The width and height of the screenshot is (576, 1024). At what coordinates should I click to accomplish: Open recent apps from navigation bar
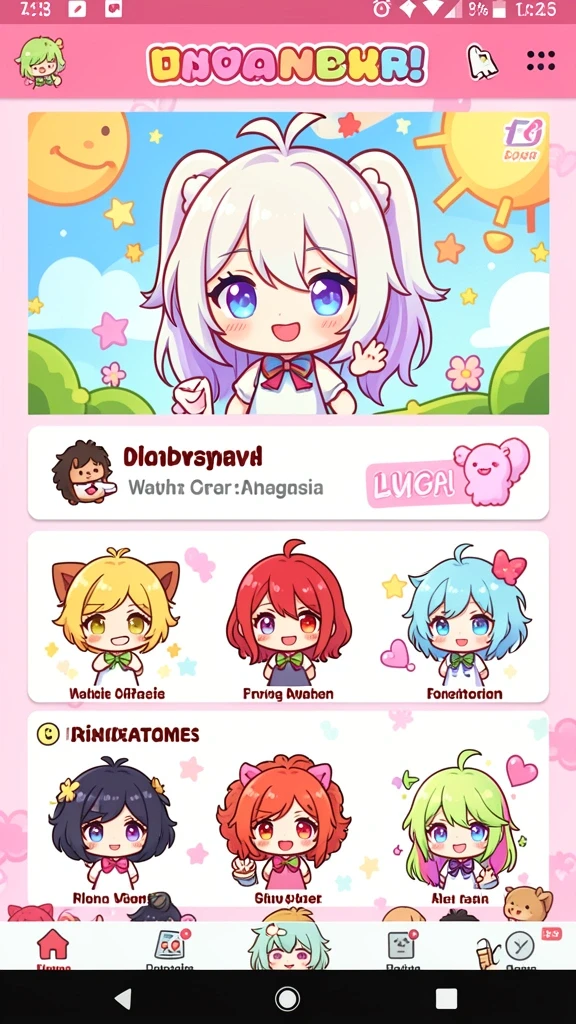coord(446,998)
